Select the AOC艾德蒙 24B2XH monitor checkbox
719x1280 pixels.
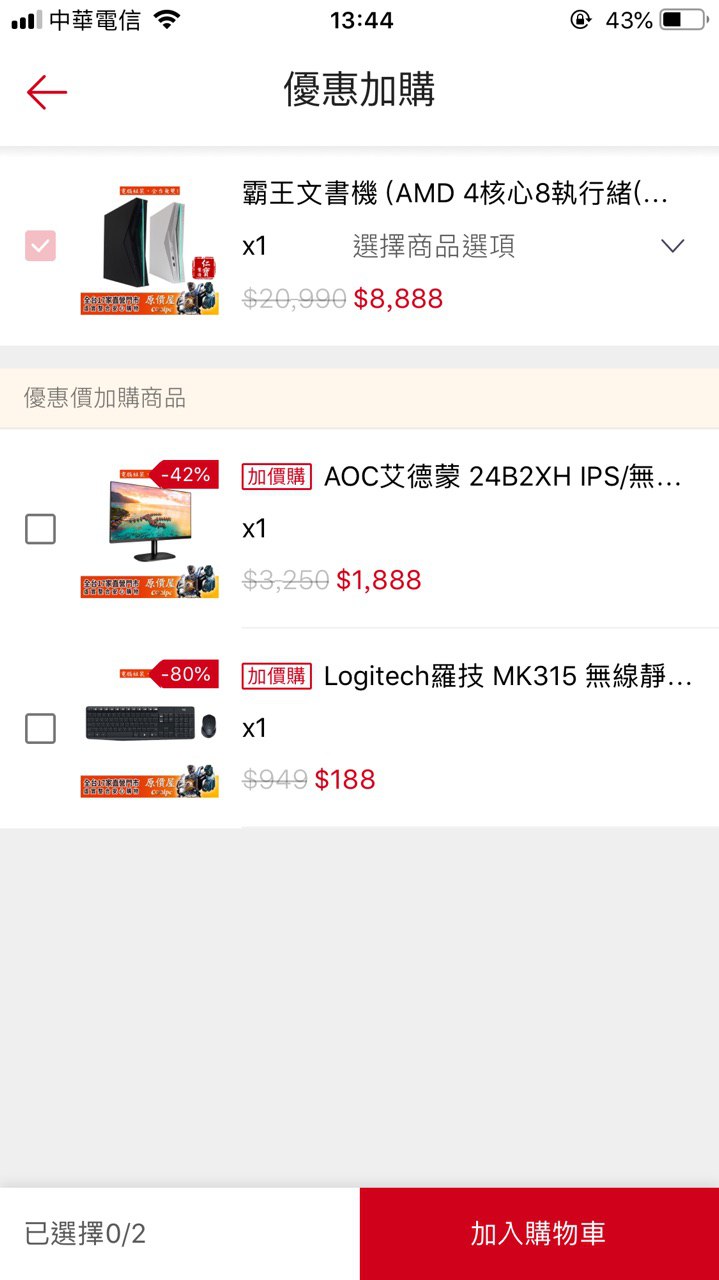pyautogui.click(x=40, y=529)
